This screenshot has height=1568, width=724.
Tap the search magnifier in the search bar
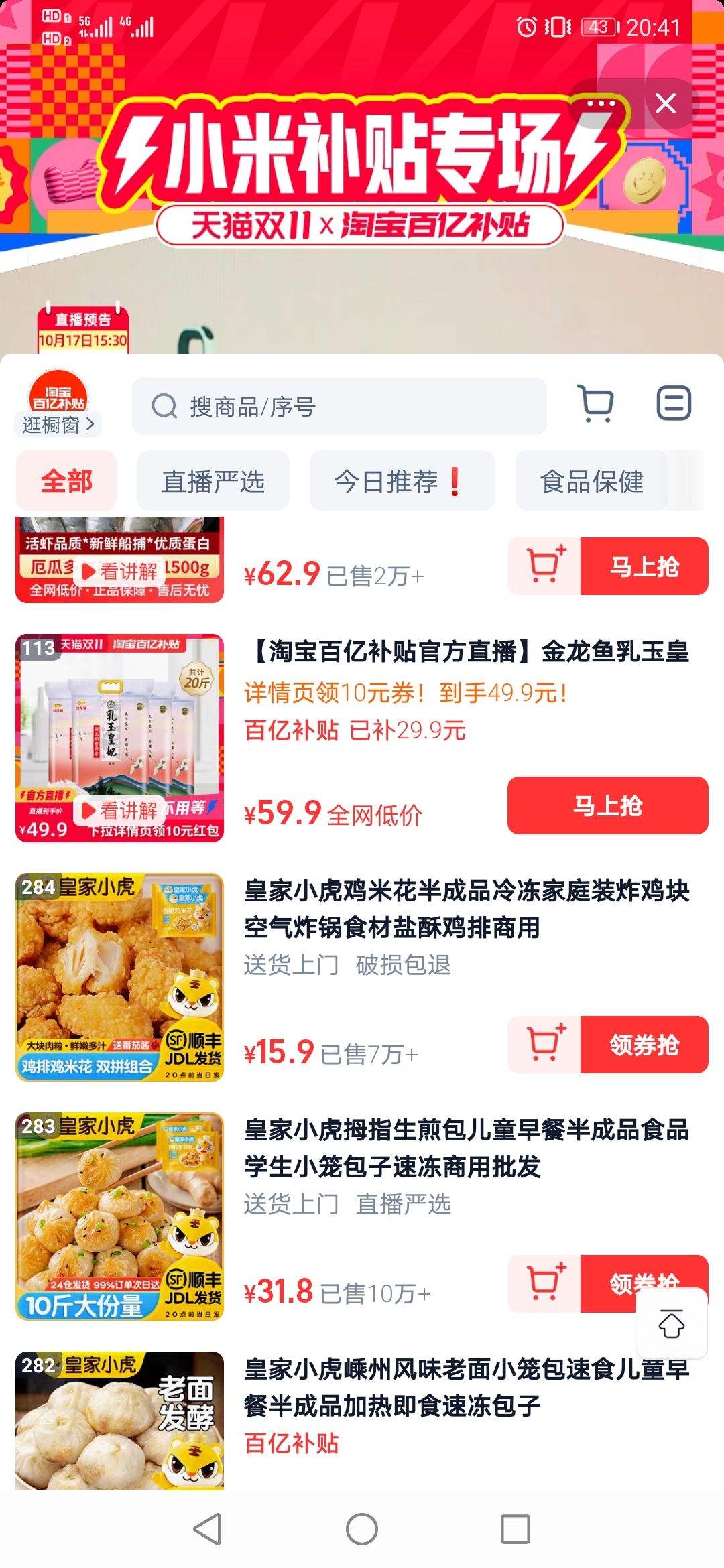pyautogui.click(x=163, y=405)
